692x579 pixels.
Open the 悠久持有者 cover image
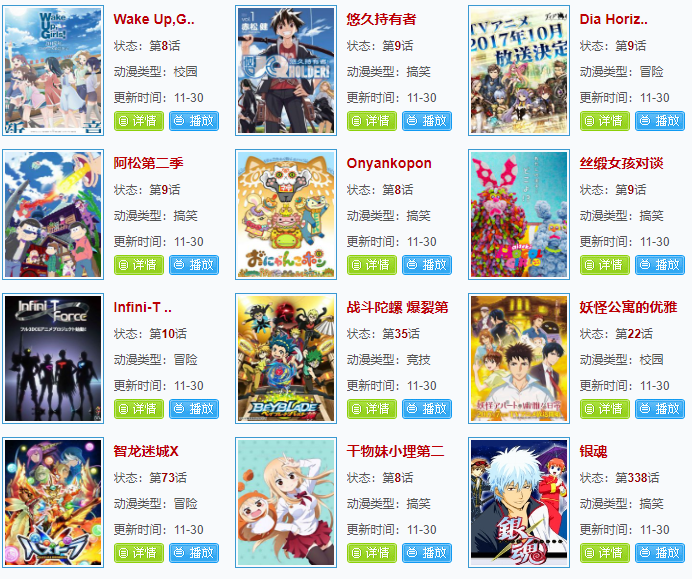[286, 70]
